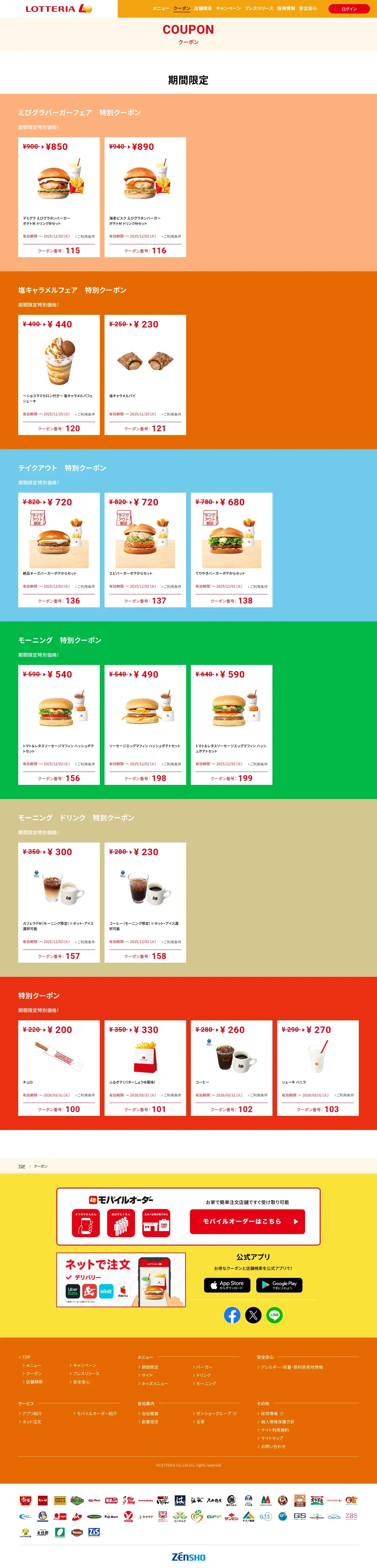Open アレルギー・栄養・原料原産地情報 footer link
This screenshot has width=377, height=1568.
click(x=292, y=1367)
